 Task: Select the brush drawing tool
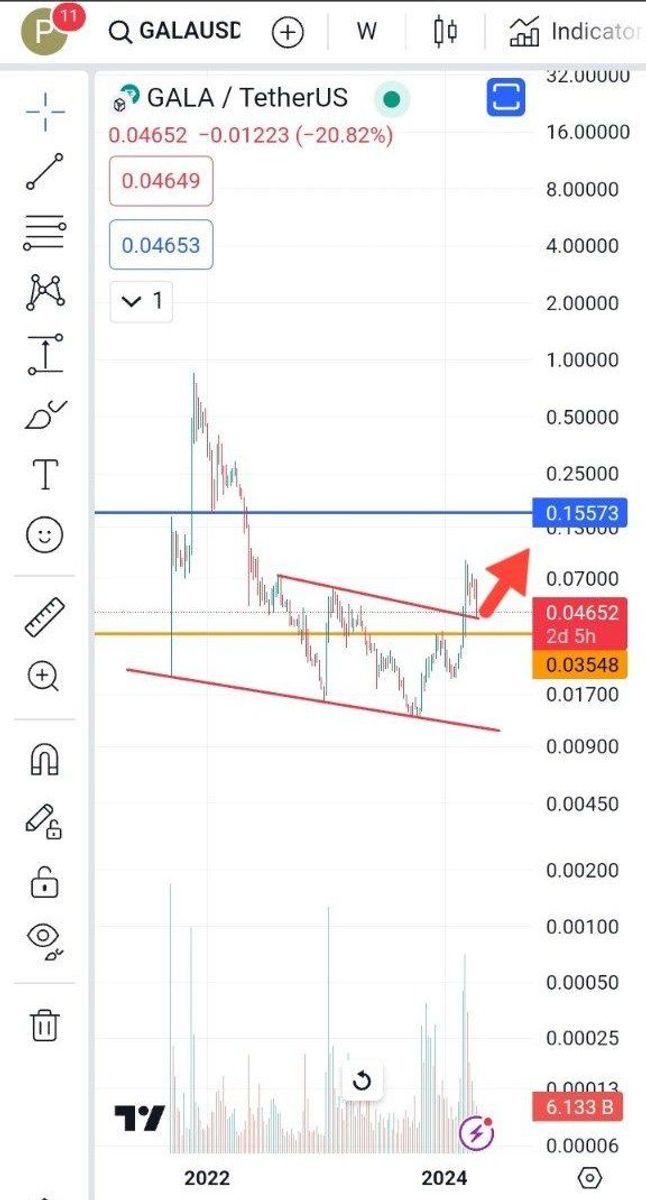click(x=45, y=414)
